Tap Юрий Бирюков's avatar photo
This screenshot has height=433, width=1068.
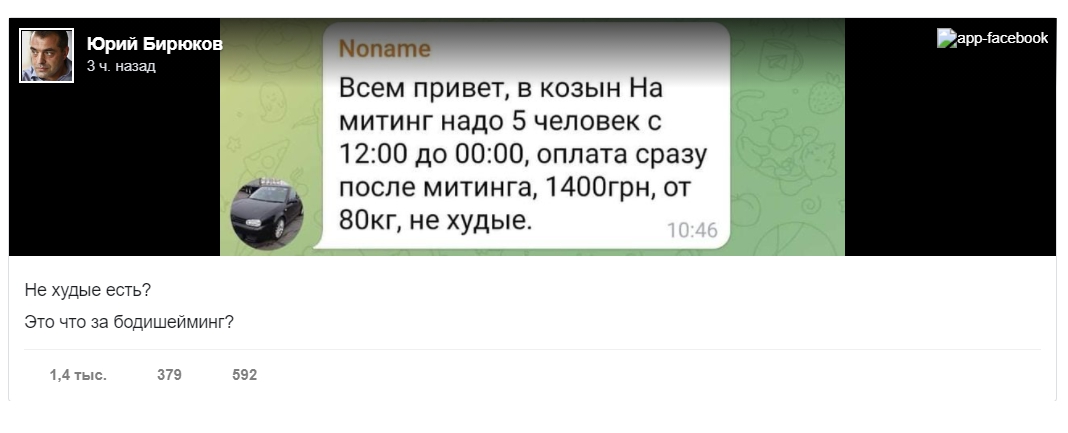(47, 55)
